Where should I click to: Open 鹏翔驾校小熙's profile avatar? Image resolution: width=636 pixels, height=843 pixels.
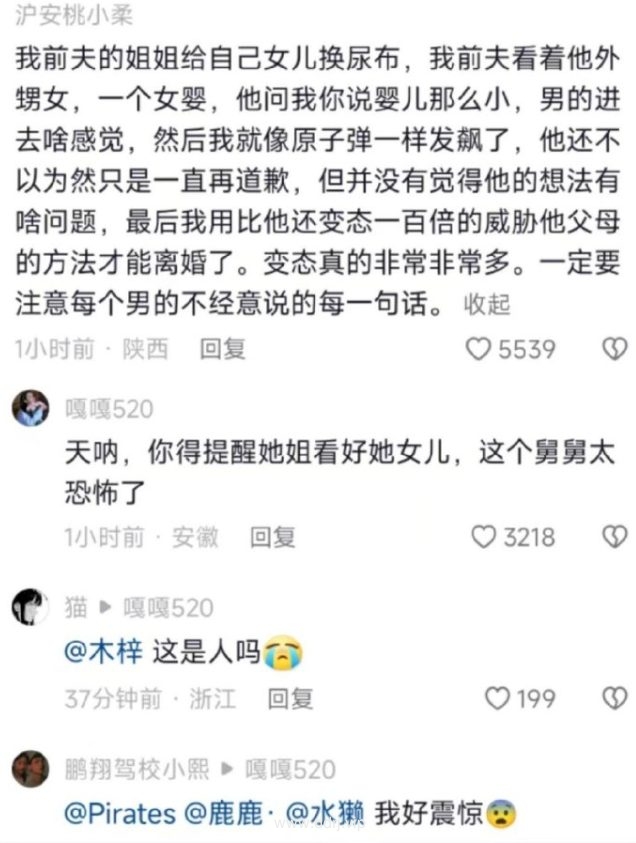tap(31, 769)
